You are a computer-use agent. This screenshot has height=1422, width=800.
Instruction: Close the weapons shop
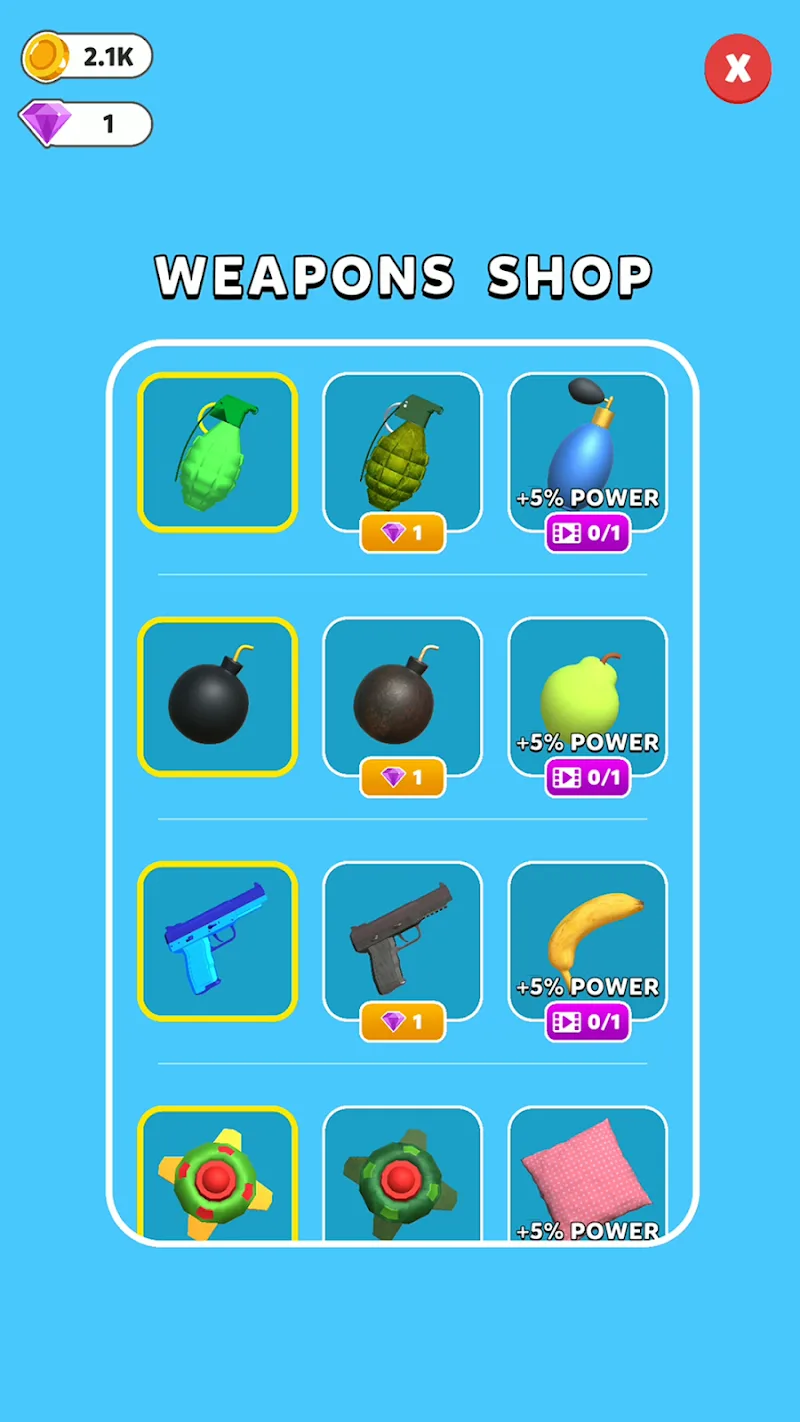(x=737, y=68)
